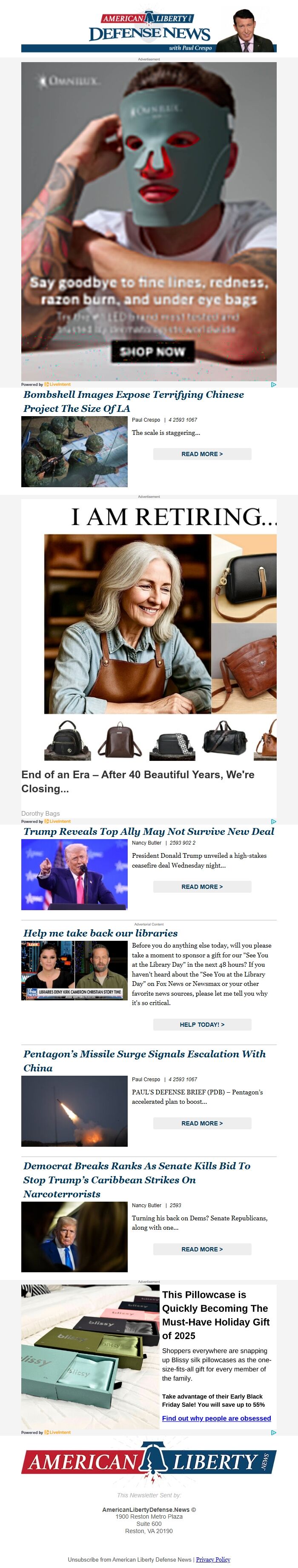Open Pentagon's Missile Surge headline

pos(144,1060)
